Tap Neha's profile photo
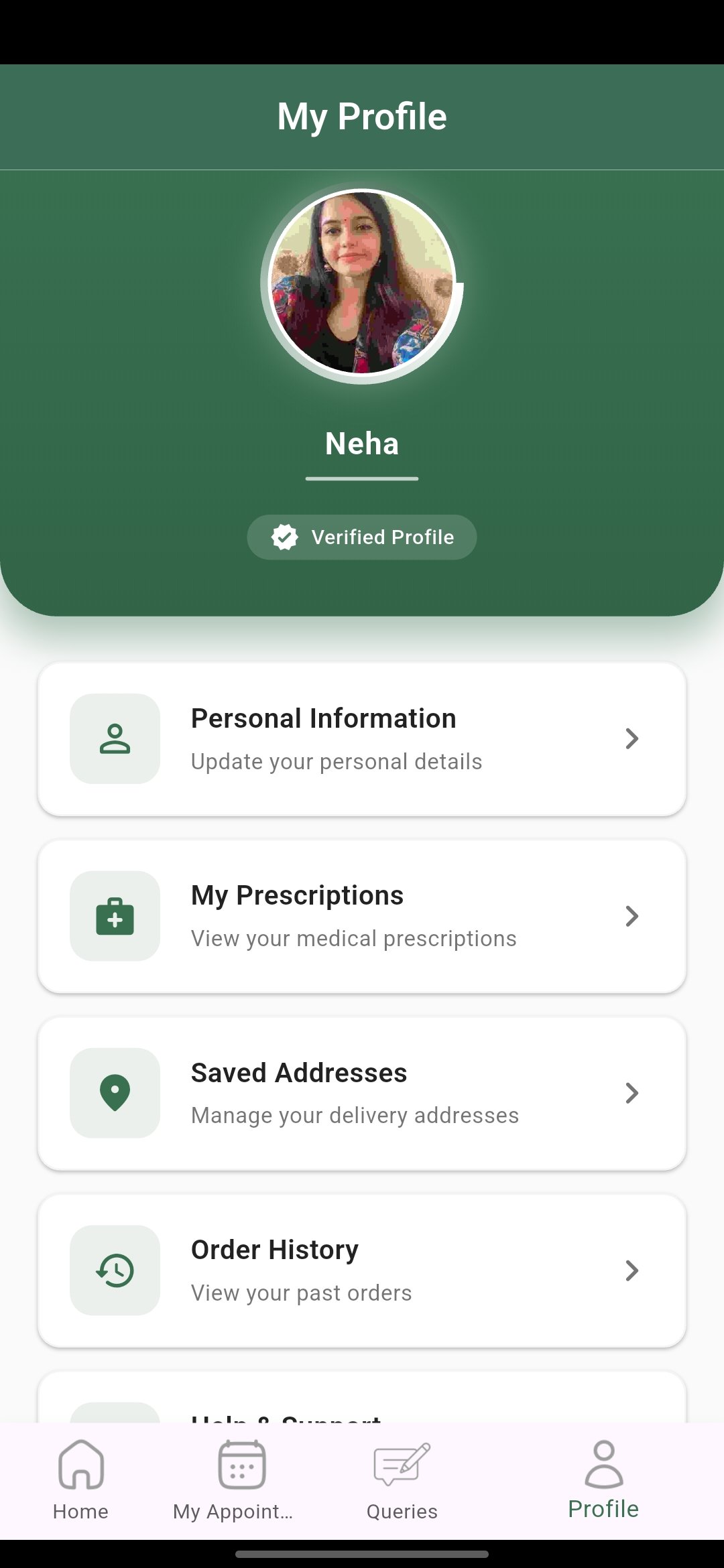 click(x=362, y=283)
